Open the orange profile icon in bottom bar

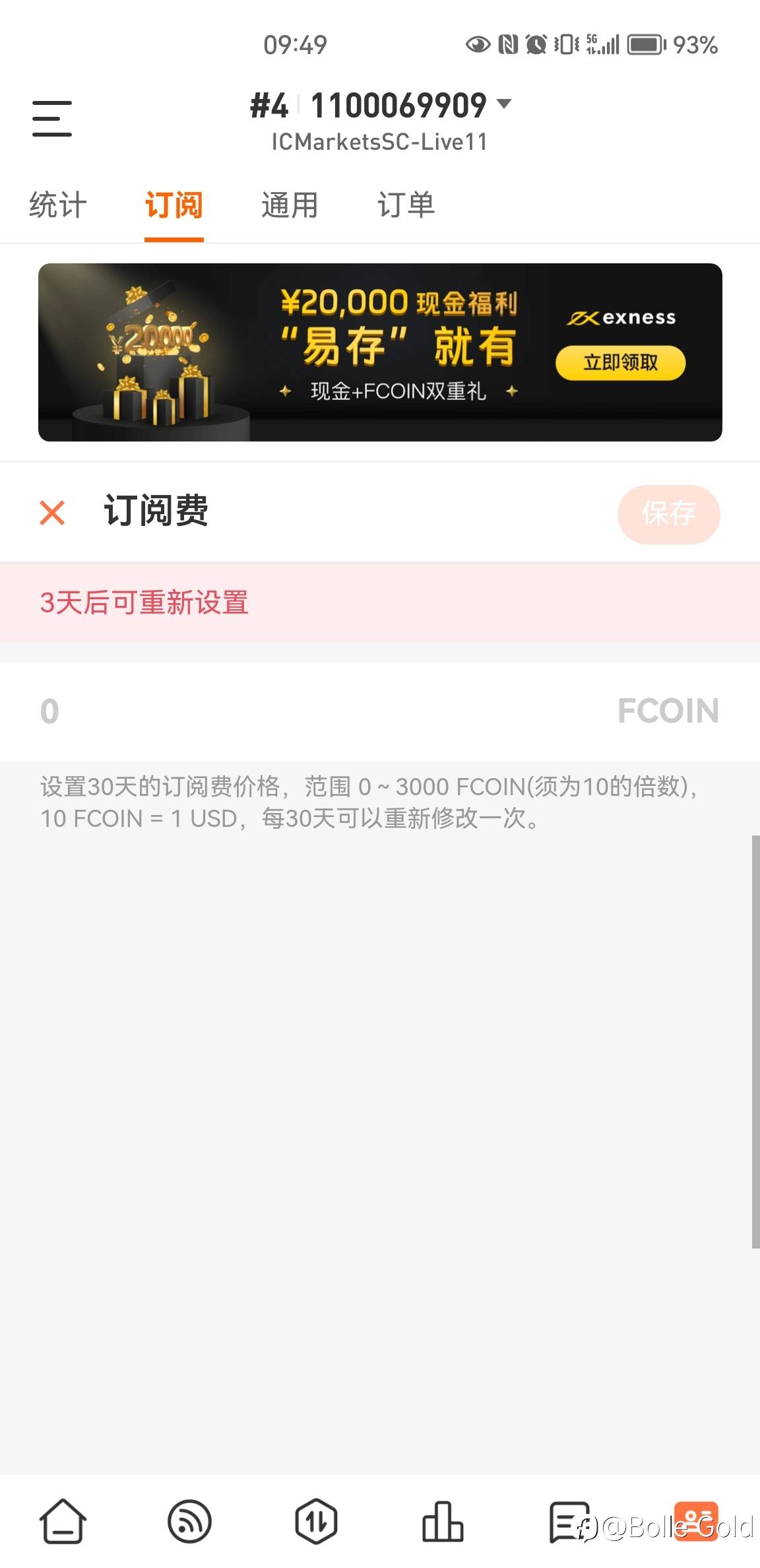[696, 1521]
